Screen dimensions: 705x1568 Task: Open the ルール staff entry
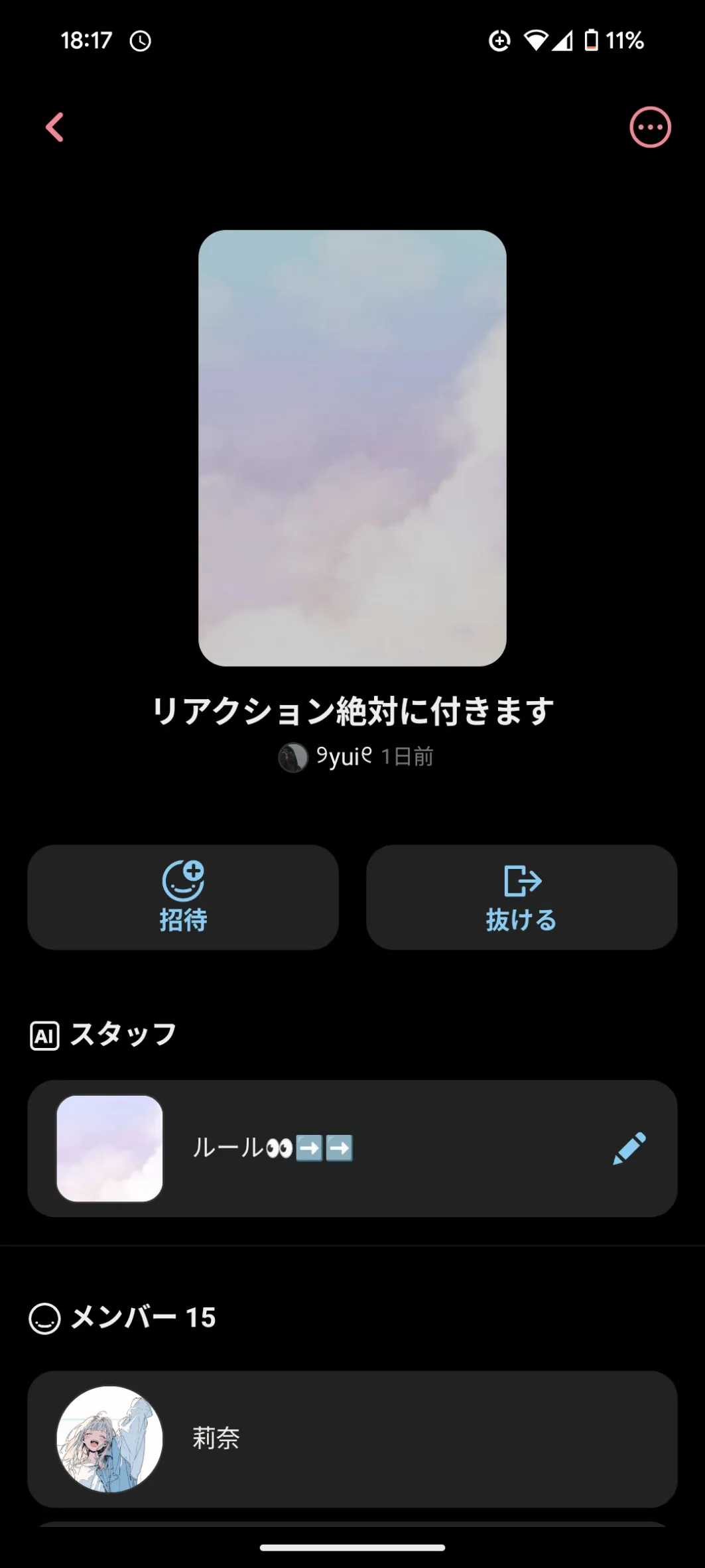tap(332, 1148)
